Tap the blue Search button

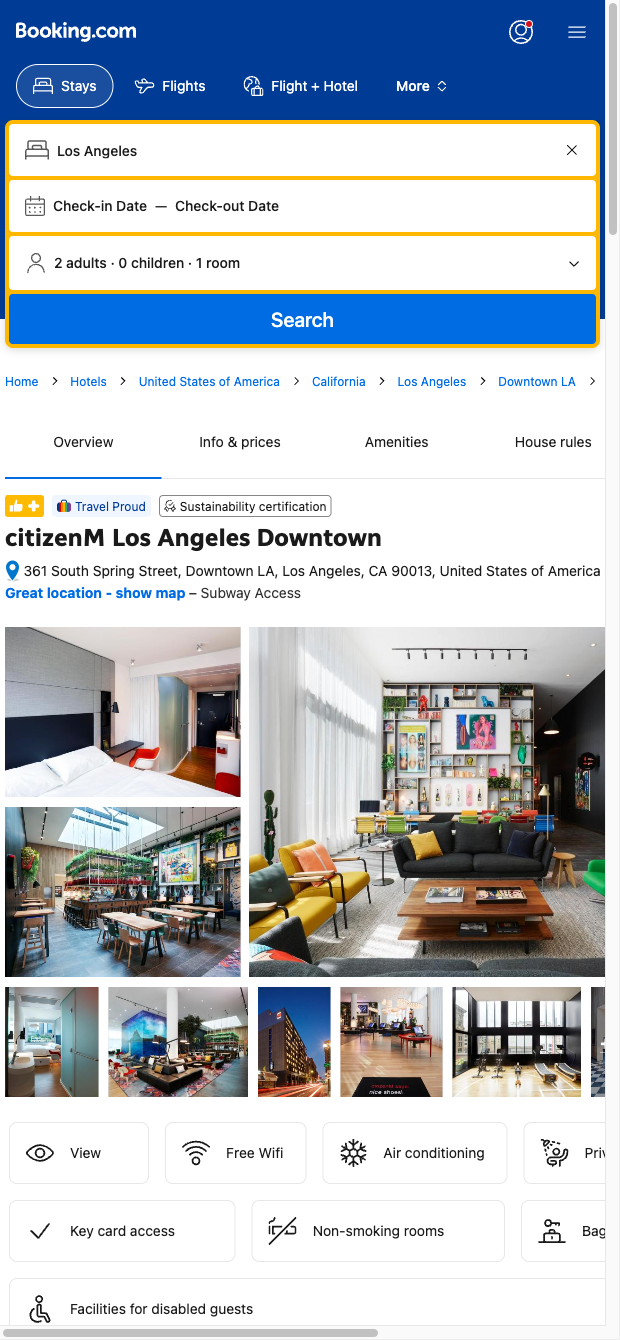point(302,320)
